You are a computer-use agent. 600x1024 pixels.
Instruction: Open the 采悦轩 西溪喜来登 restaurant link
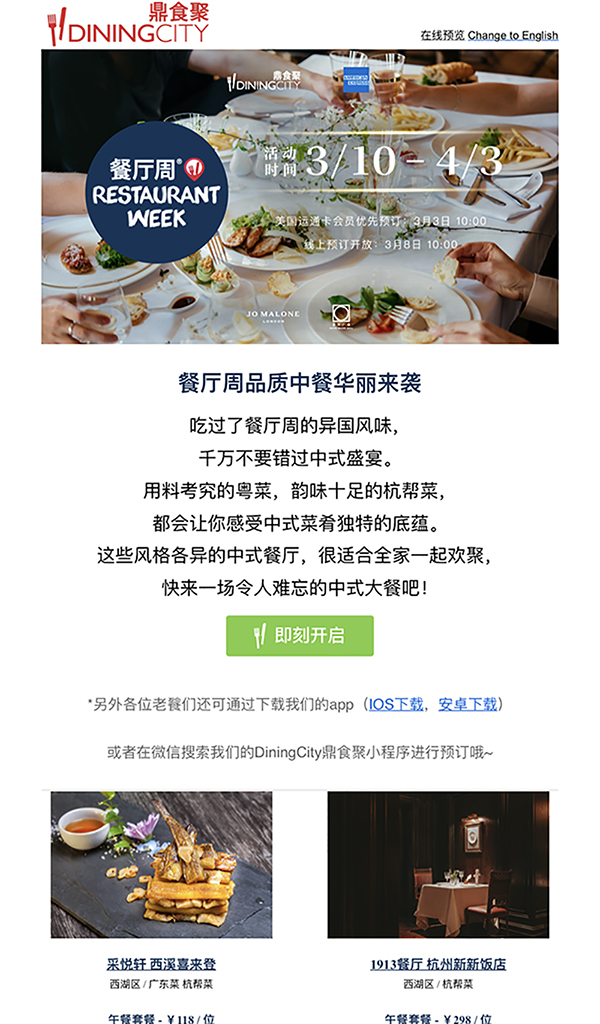pos(161,965)
